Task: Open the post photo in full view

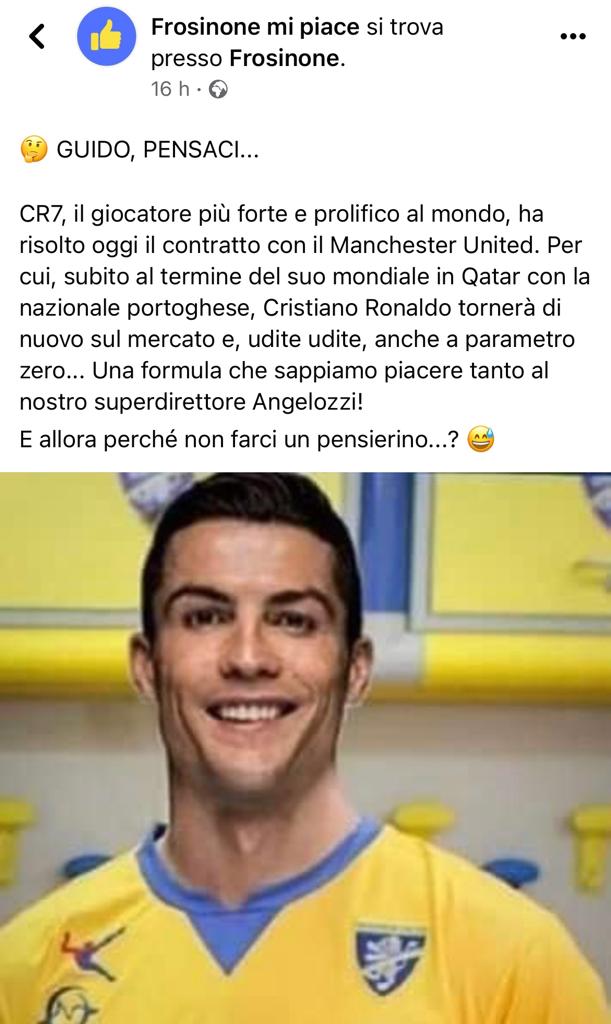Action: 305,747
